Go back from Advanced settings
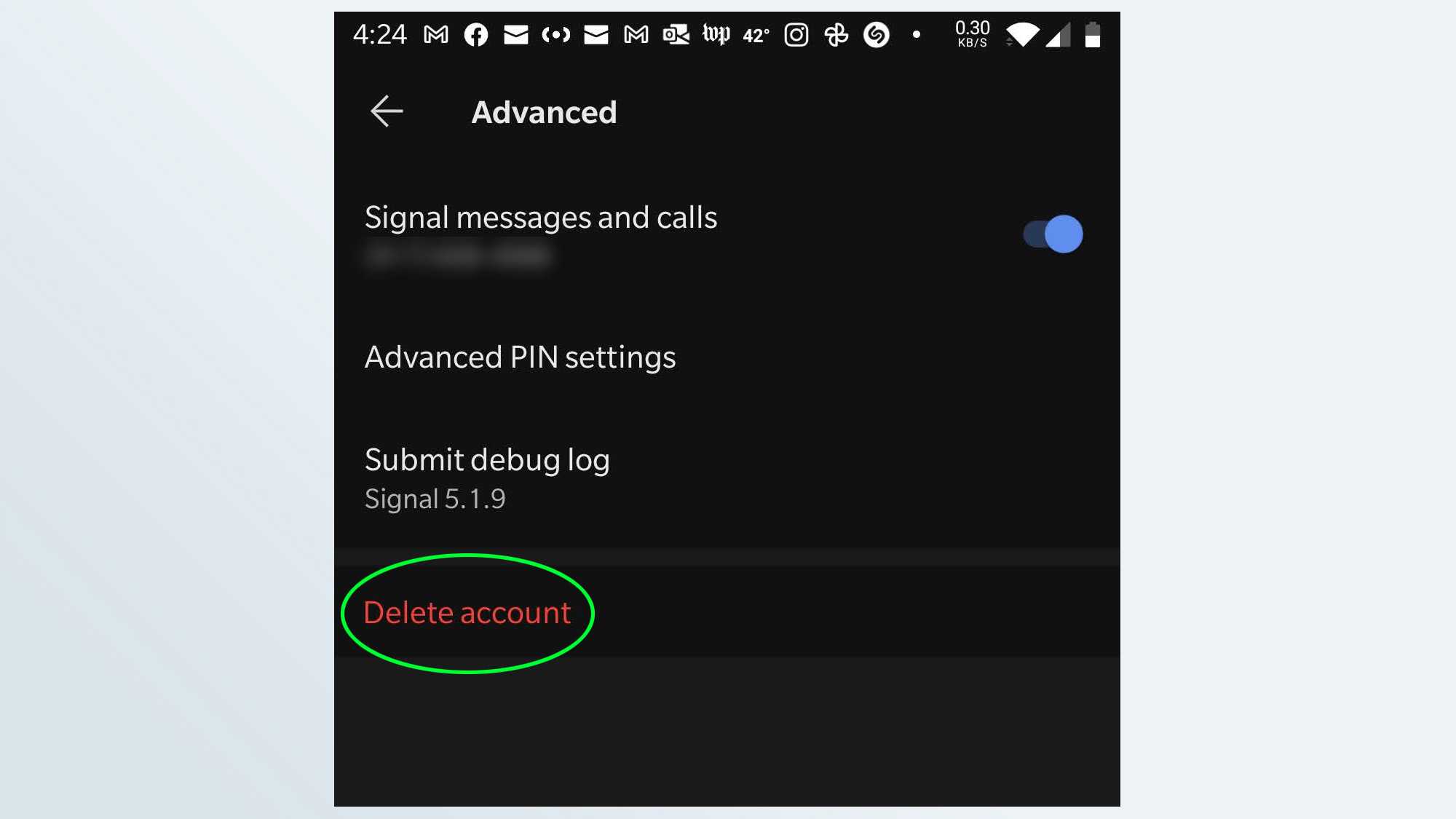 pos(387,112)
